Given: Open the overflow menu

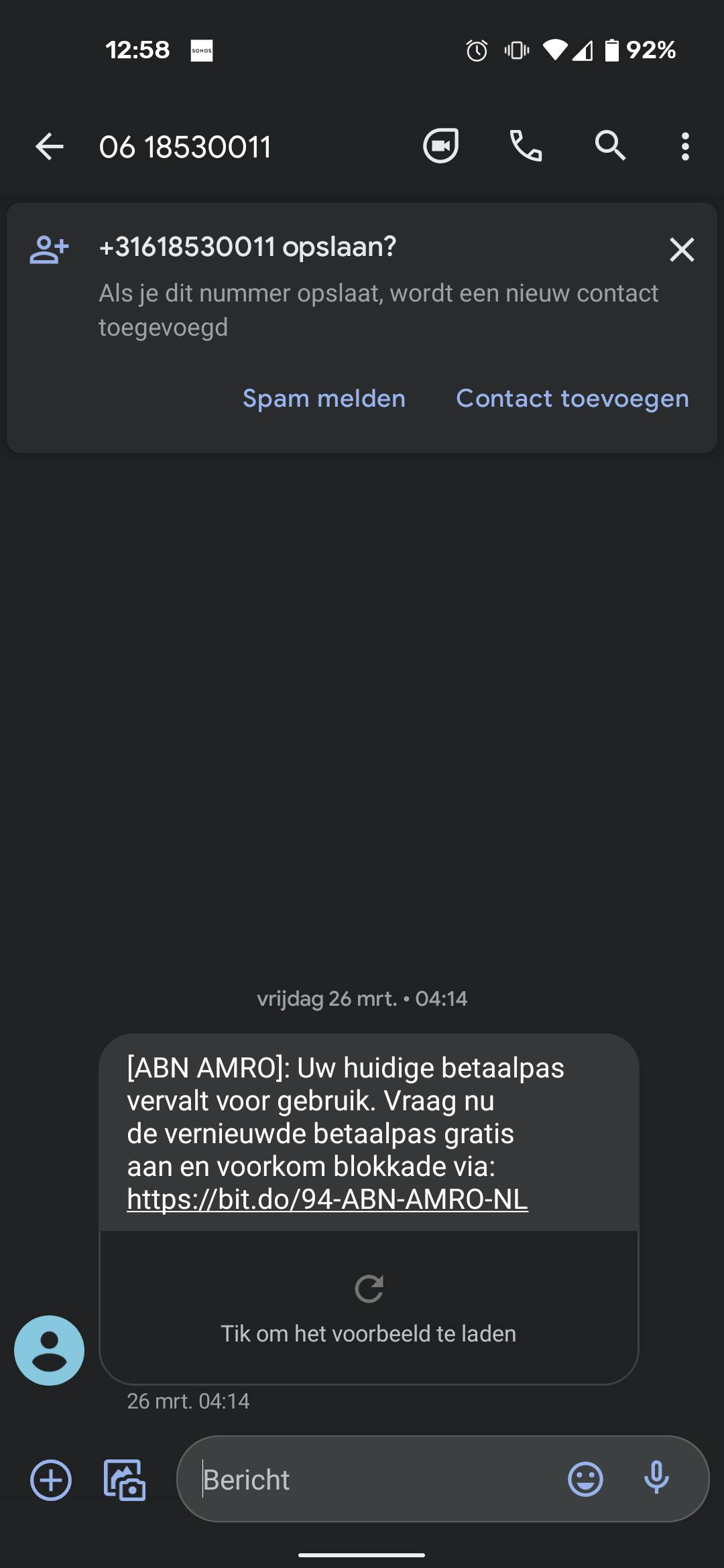Looking at the screenshot, I should [684, 146].
